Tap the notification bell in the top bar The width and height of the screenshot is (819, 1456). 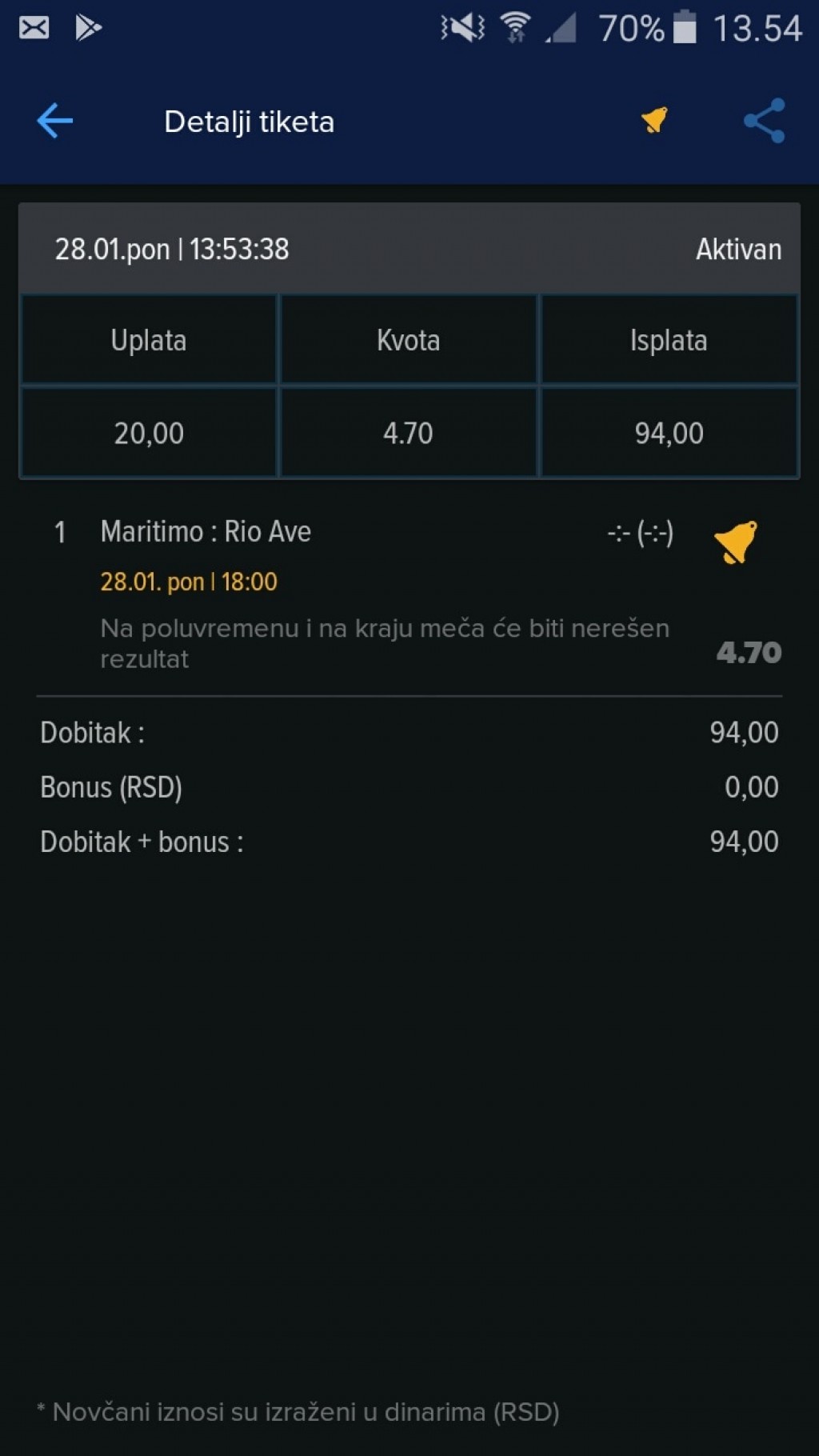pyautogui.click(x=654, y=120)
